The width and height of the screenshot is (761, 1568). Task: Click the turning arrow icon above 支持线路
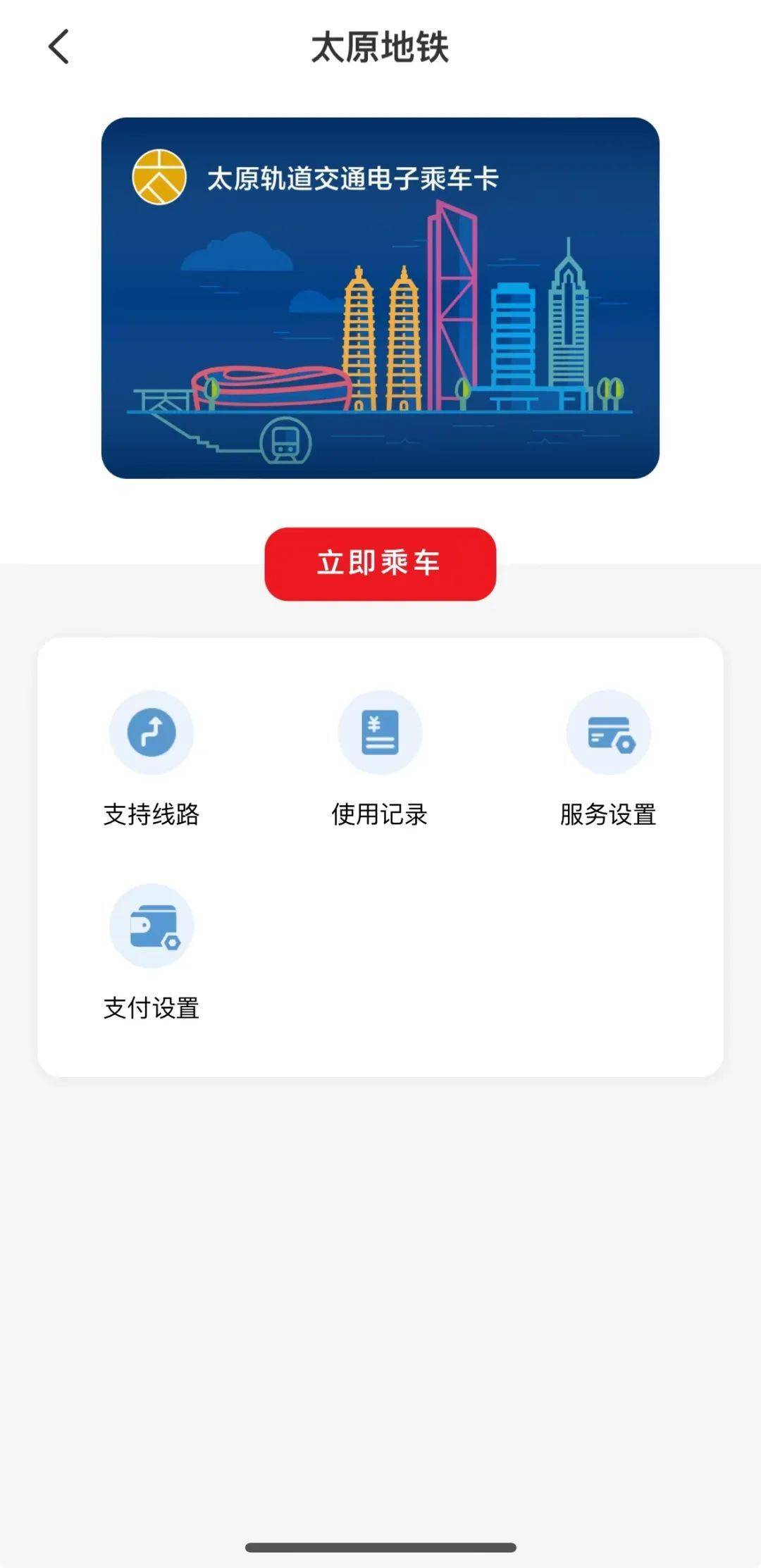151,733
